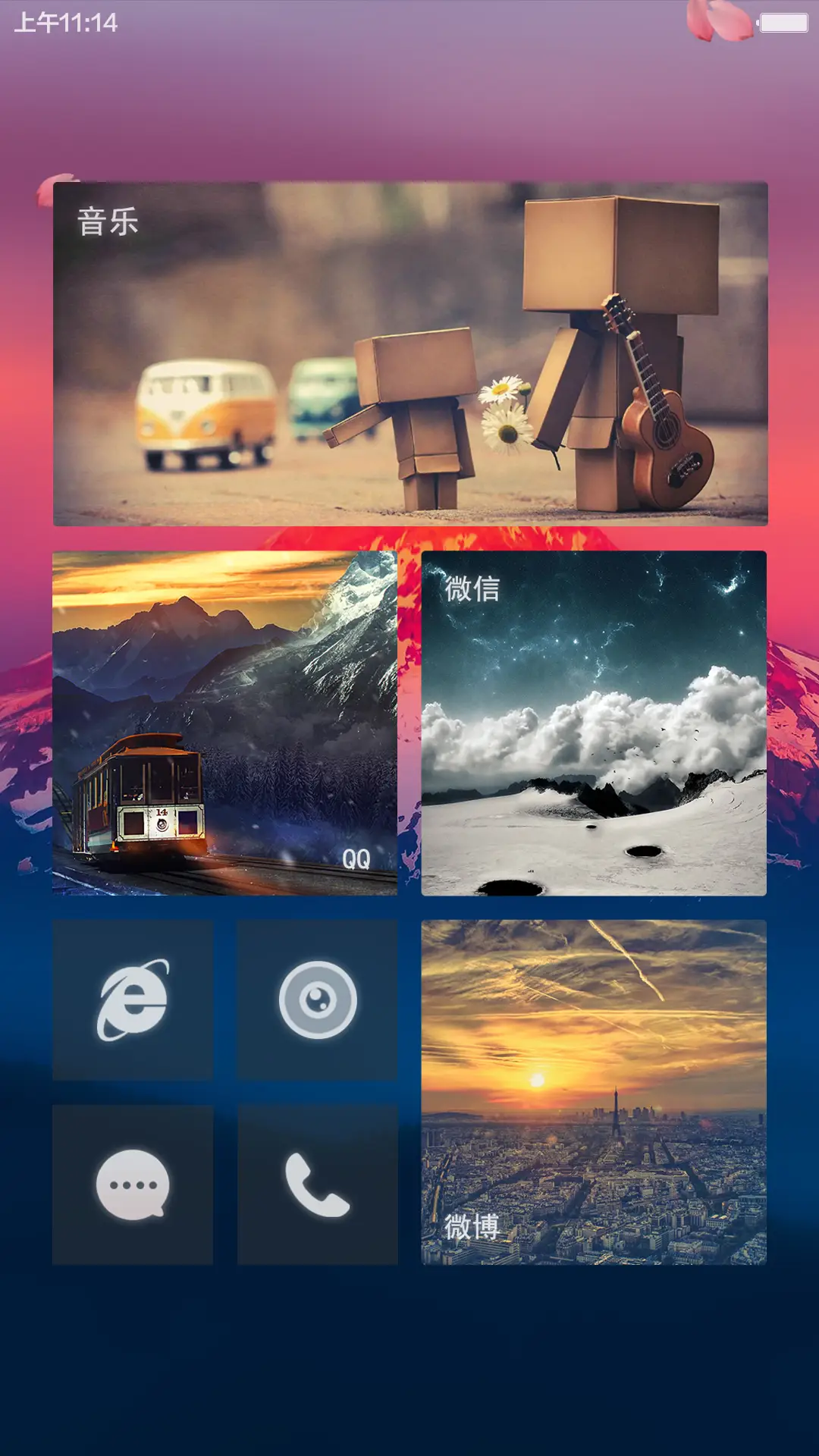The width and height of the screenshot is (819, 1456).
Task: Open the 微博 Weibo tile
Action: point(594,1092)
